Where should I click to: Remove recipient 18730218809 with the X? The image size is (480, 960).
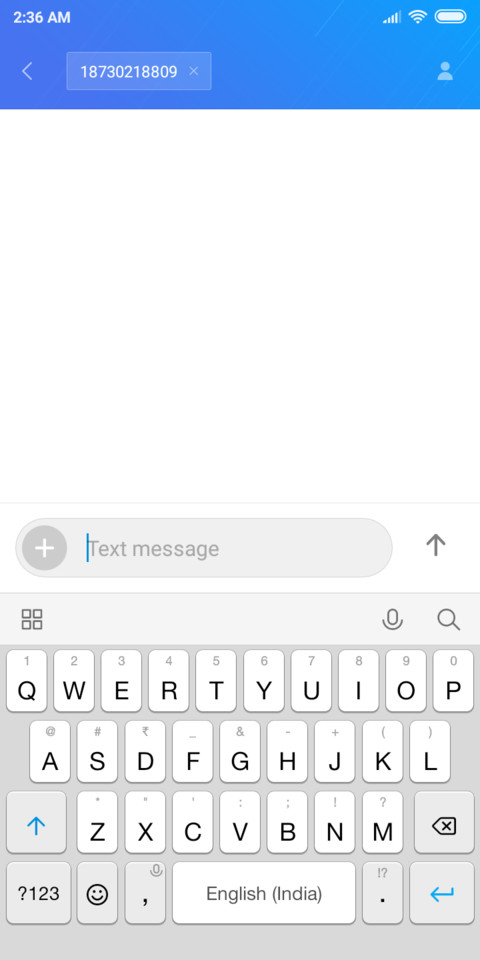(x=193, y=71)
